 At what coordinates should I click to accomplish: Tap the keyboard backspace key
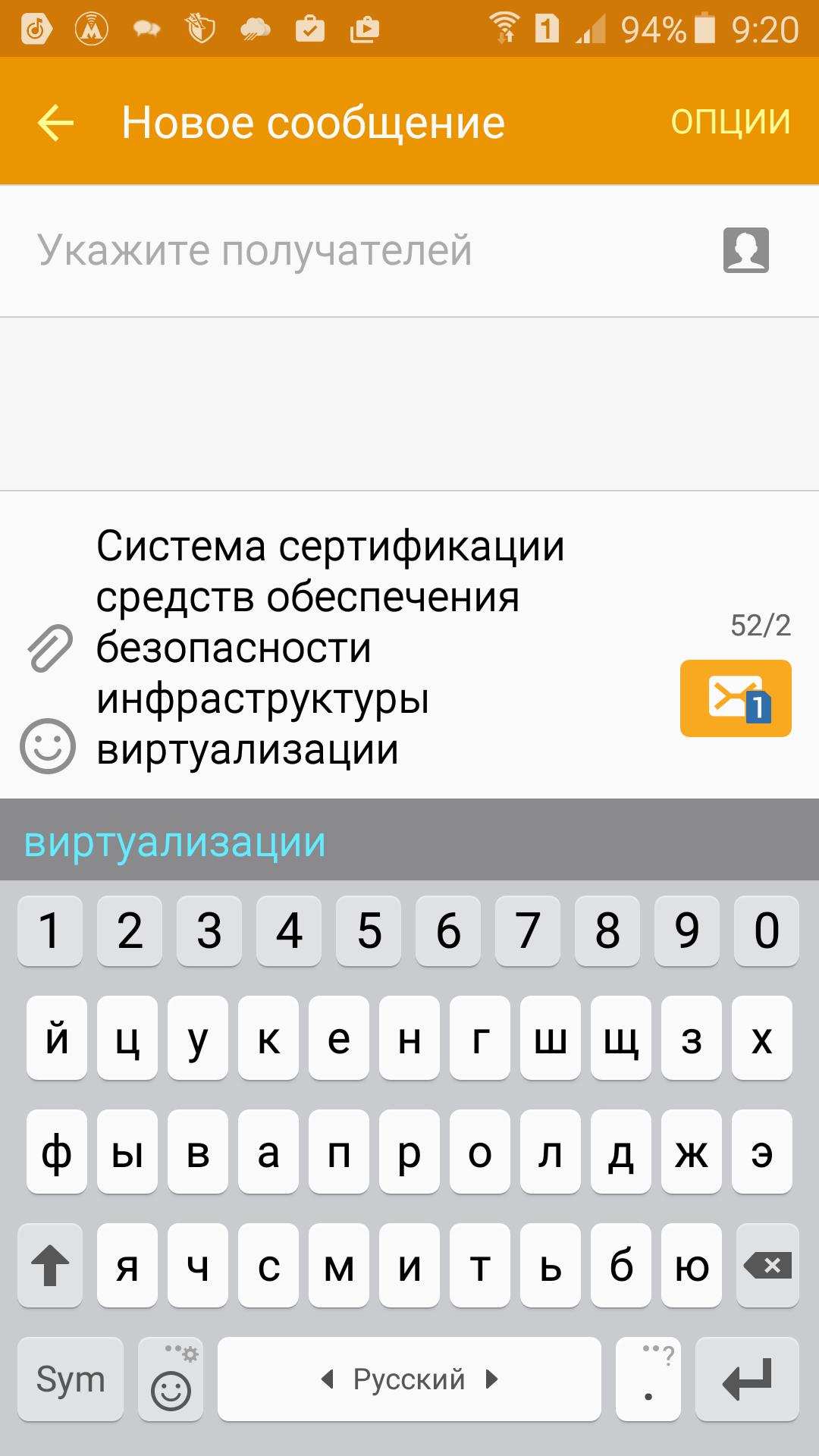tap(767, 1265)
